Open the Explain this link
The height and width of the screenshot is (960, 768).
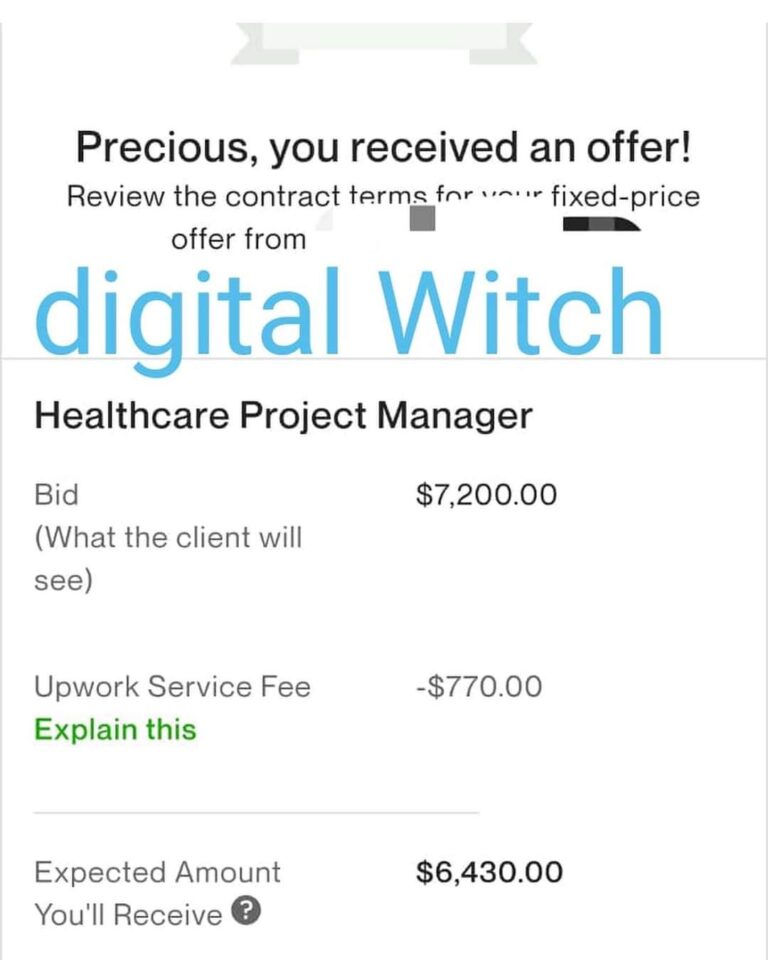point(115,730)
